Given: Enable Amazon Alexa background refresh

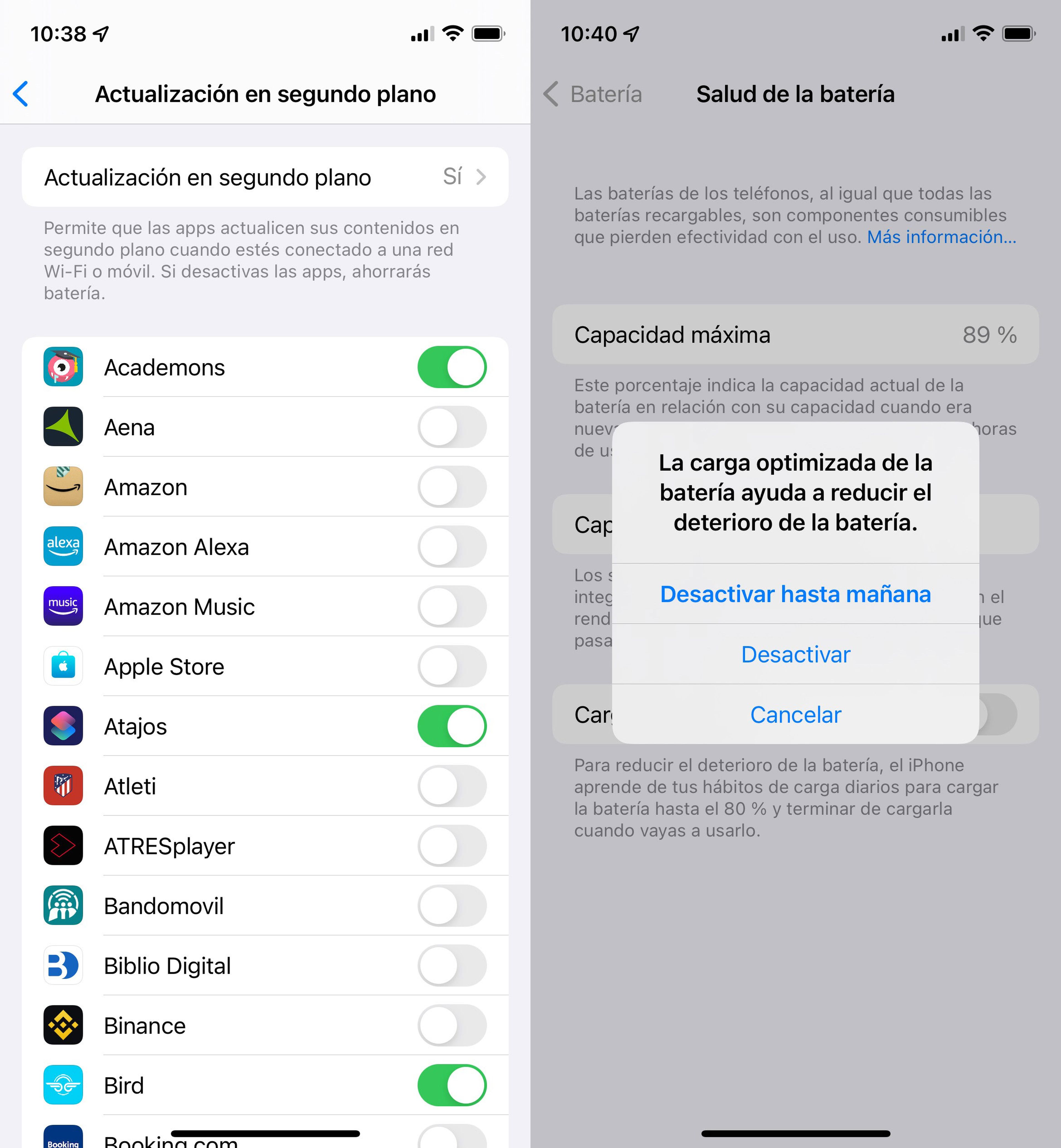Looking at the screenshot, I should coord(451,547).
